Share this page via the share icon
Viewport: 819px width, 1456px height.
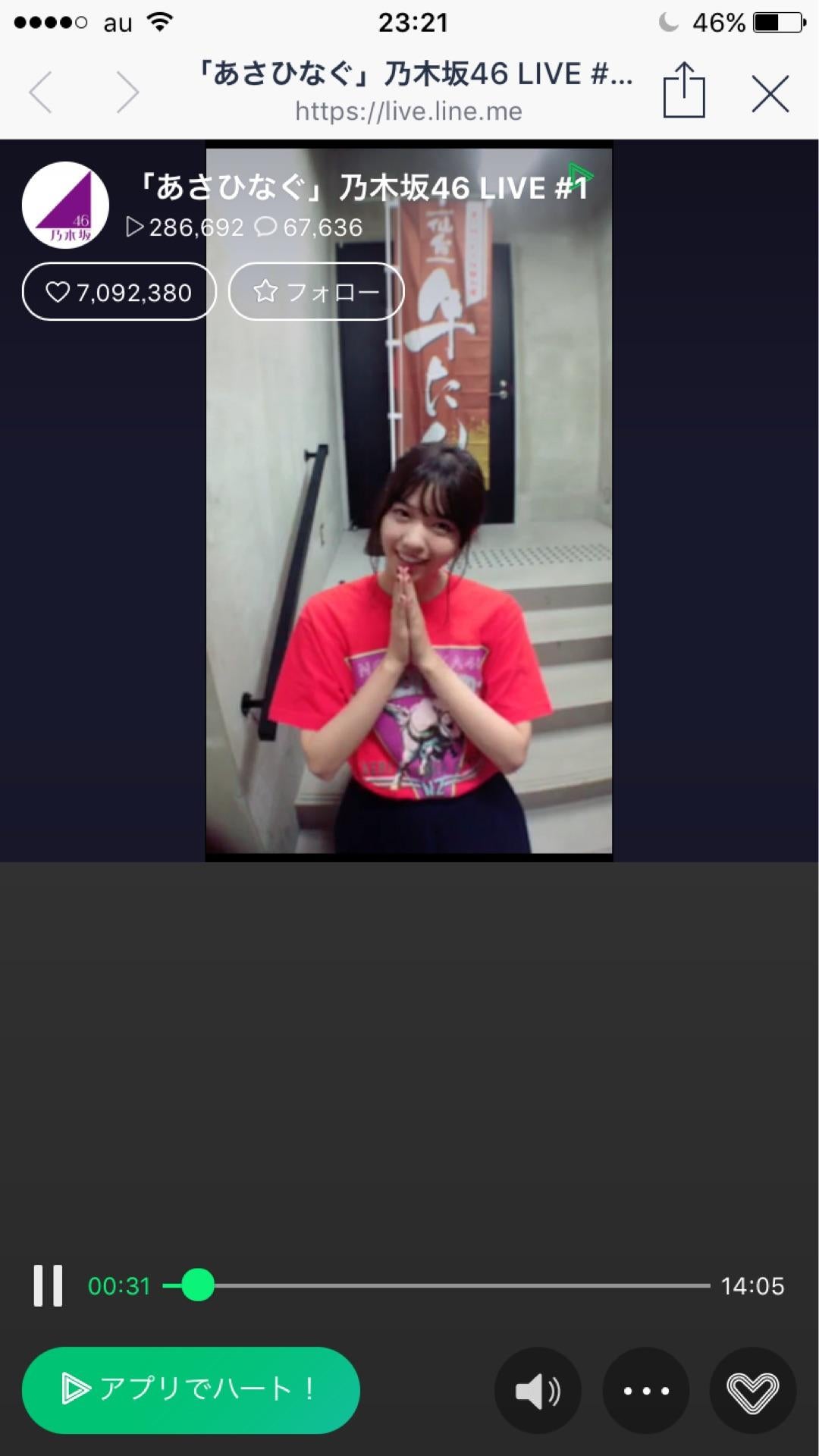tap(684, 91)
